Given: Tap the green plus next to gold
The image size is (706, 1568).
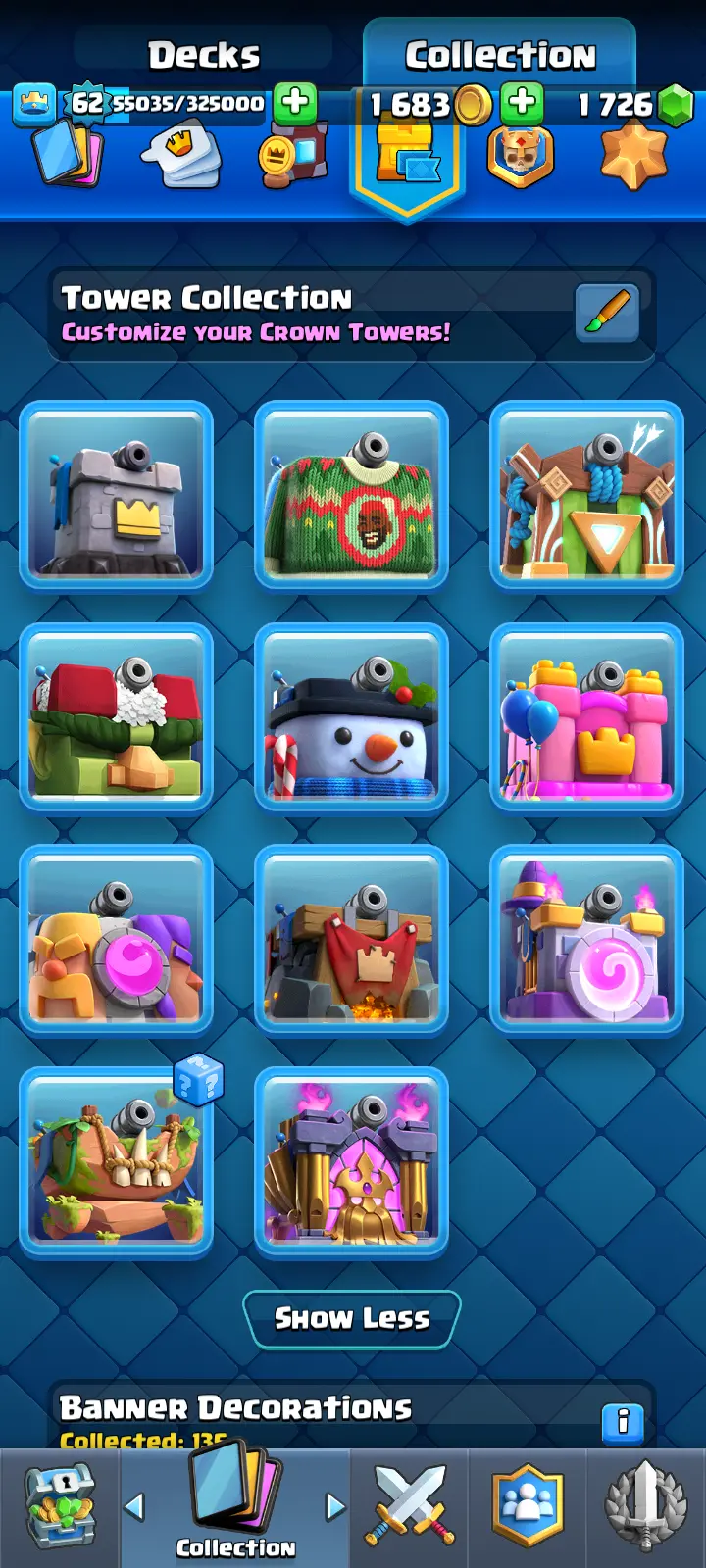Looking at the screenshot, I should (x=523, y=102).
